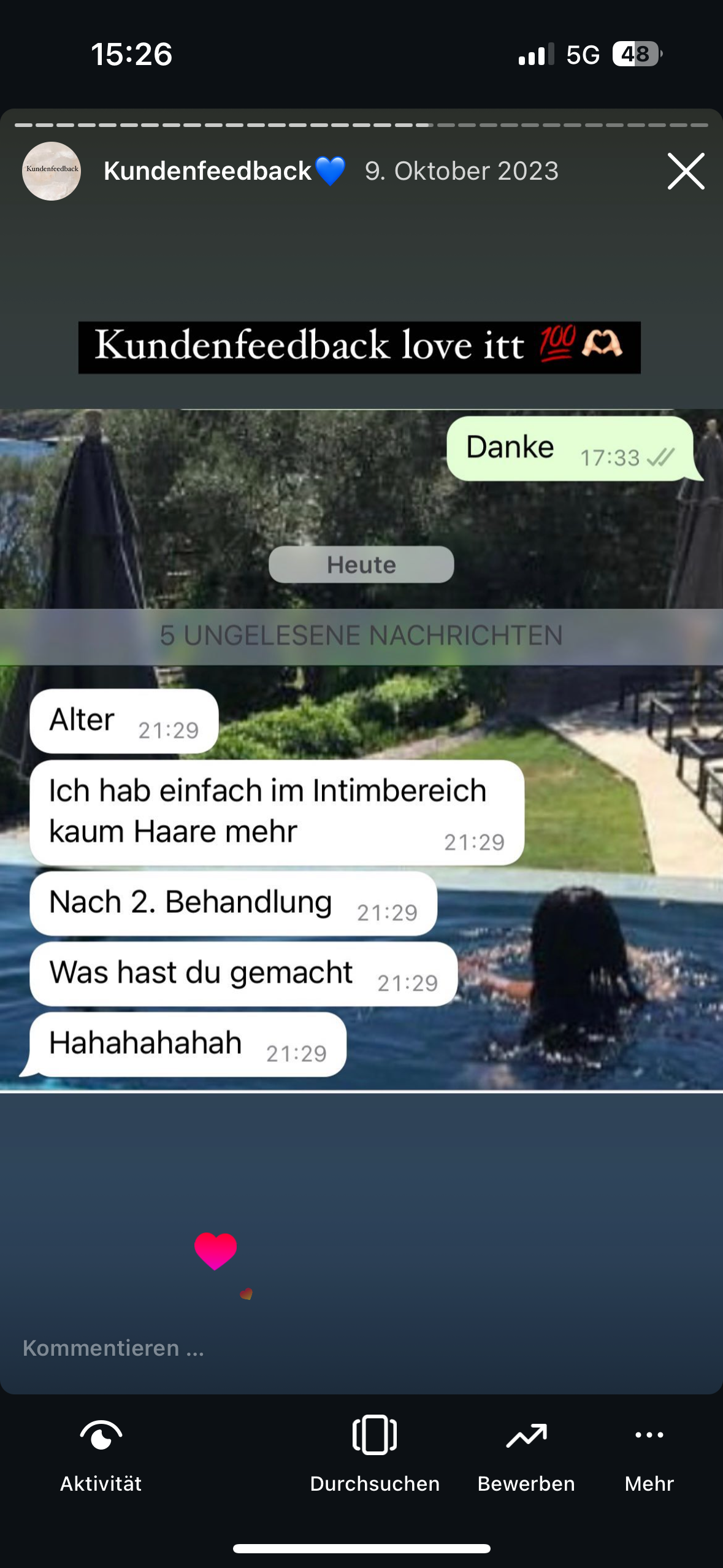Screen dimensions: 723x1568
Task: Open the Aktivität viewers panel
Action: [x=101, y=1454]
